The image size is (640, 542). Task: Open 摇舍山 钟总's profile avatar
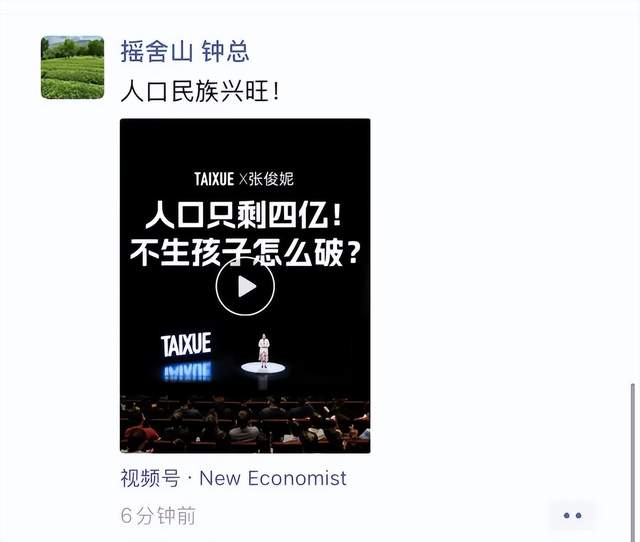(72, 68)
